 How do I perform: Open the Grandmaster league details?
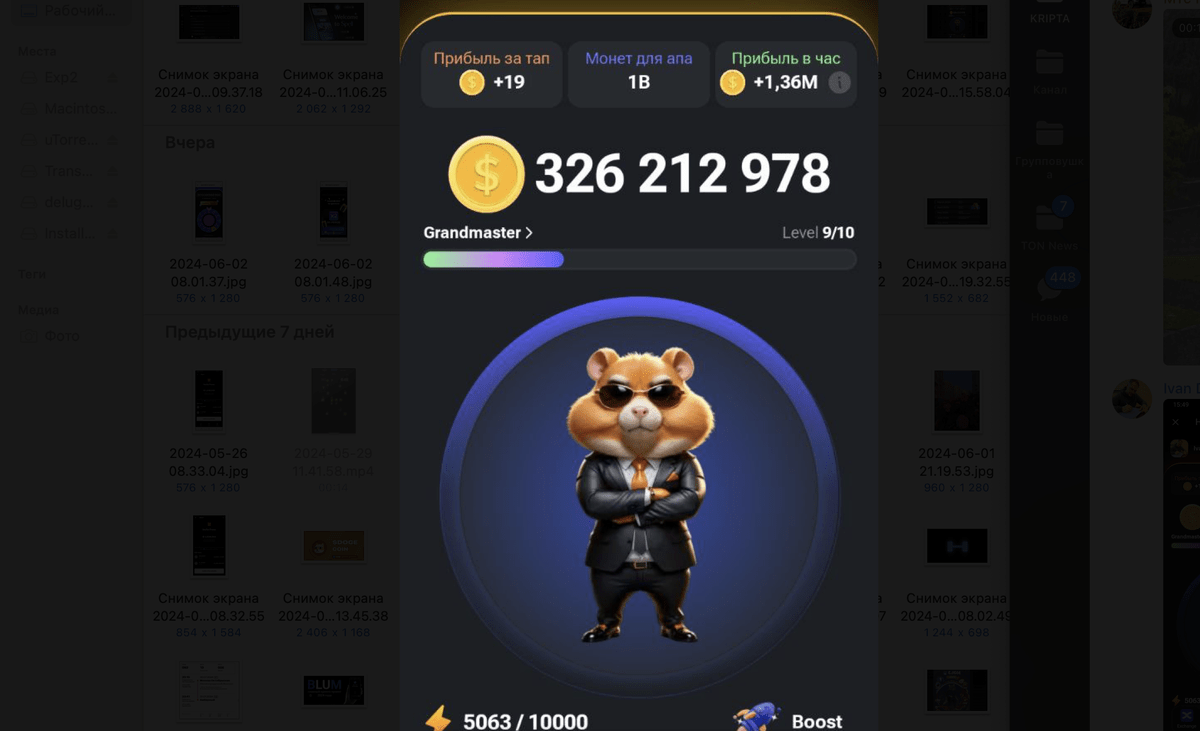click(478, 233)
